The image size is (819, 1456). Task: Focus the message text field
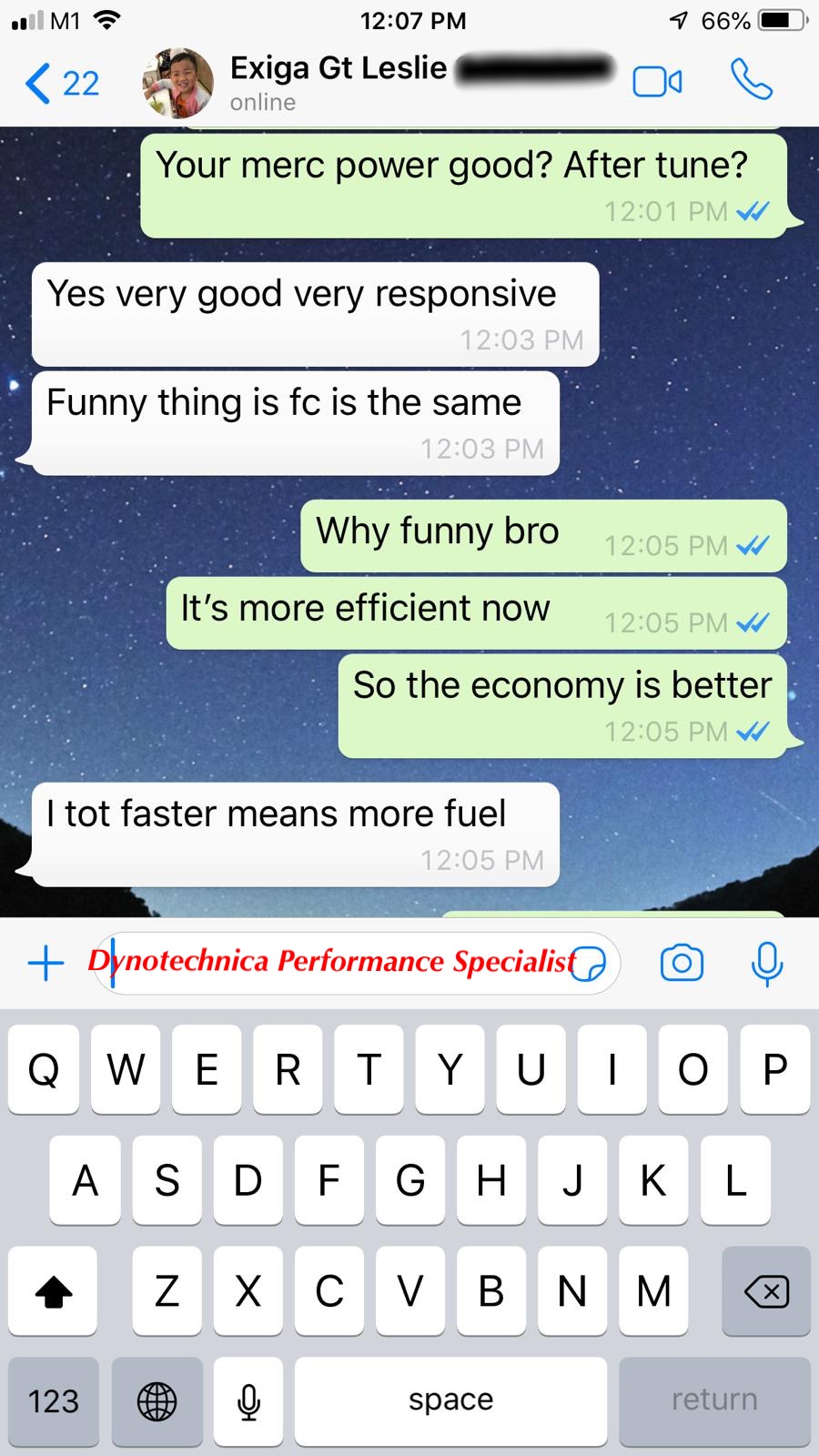[x=337, y=963]
